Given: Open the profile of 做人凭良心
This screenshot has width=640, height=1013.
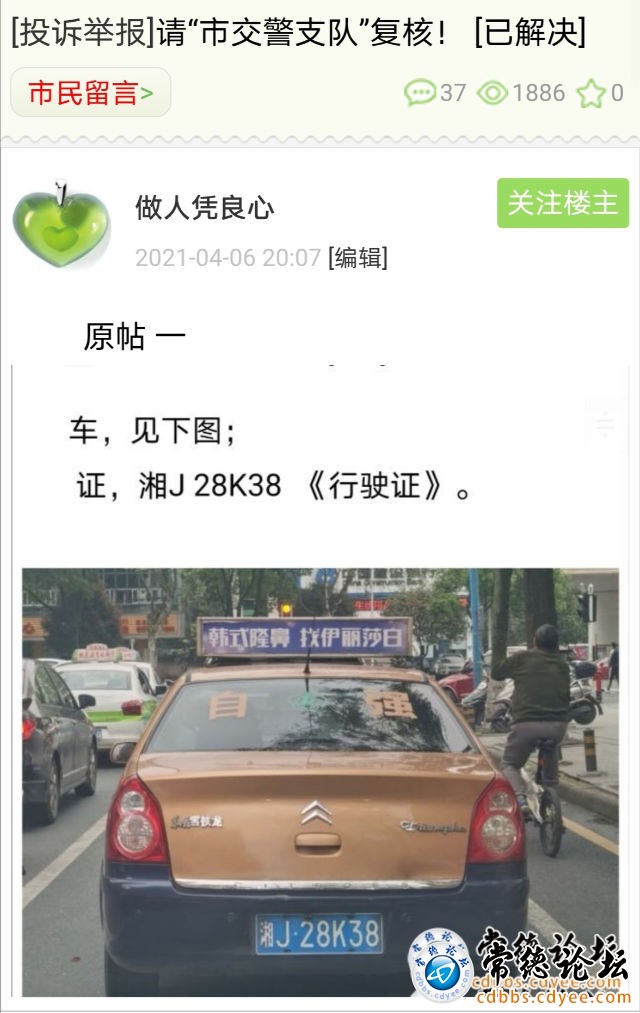Looking at the screenshot, I should 204,207.
